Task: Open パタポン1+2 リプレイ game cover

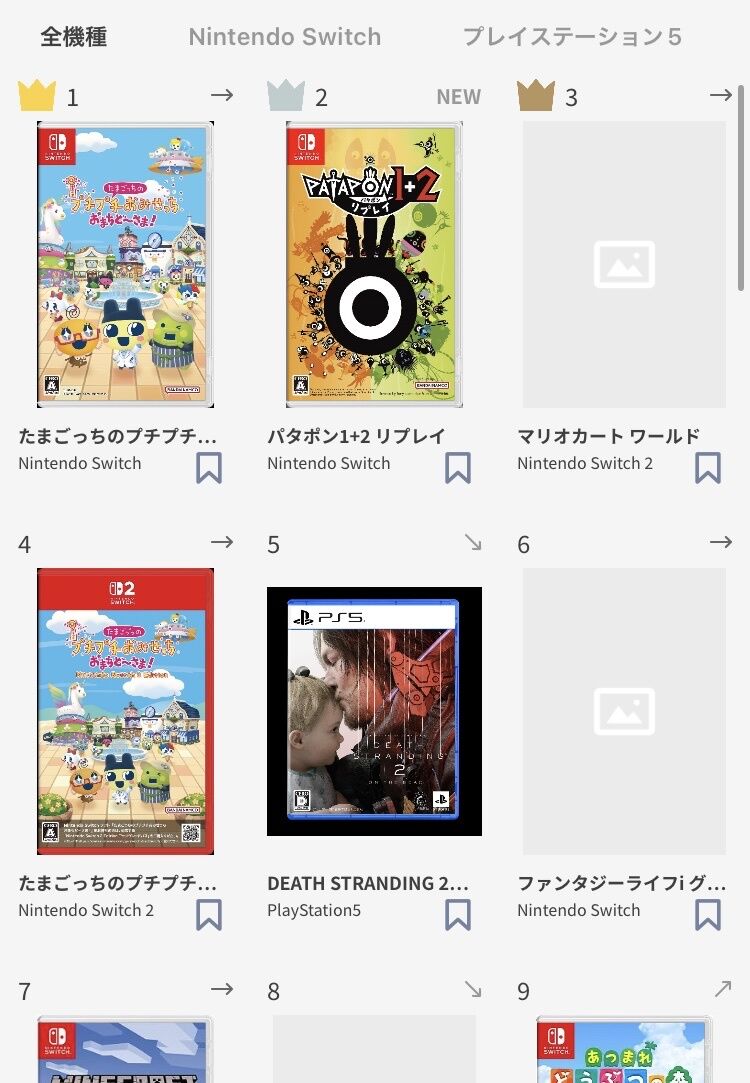Action: pos(374,264)
